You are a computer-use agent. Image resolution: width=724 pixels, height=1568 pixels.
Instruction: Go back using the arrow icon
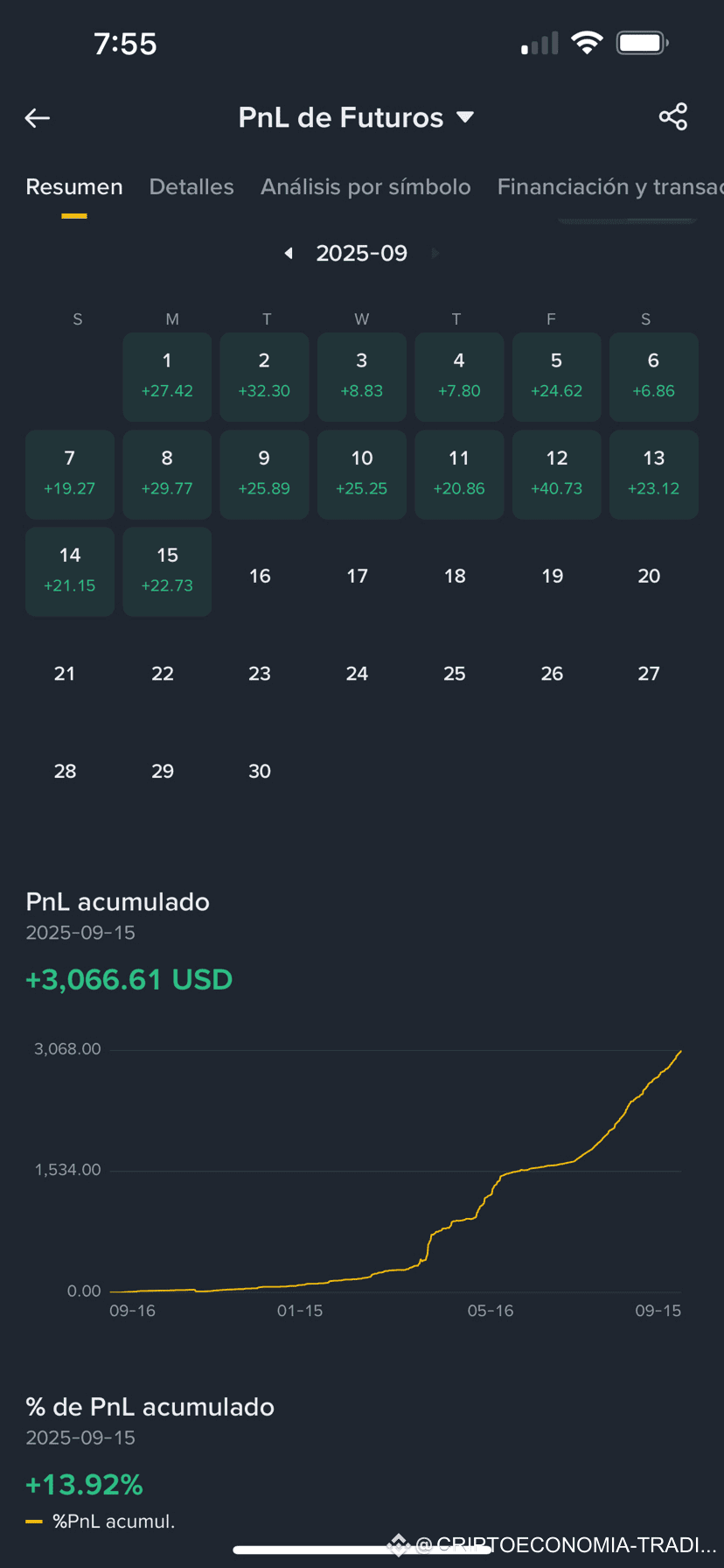click(x=37, y=117)
